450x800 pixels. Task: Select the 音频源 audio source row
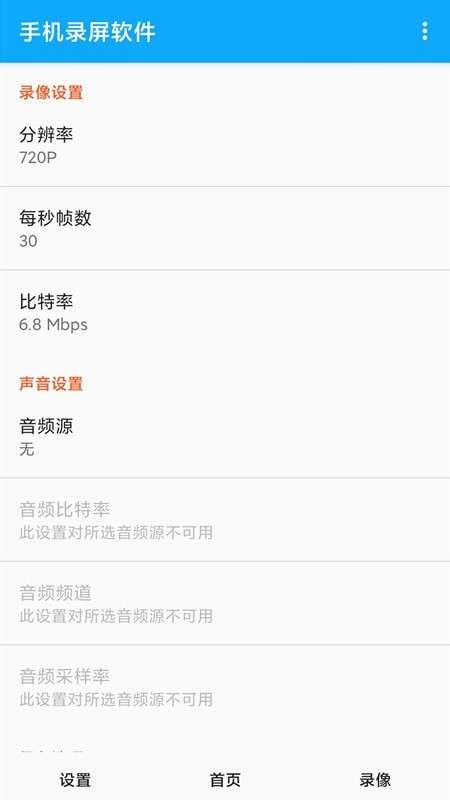pyautogui.click(x=225, y=436)
